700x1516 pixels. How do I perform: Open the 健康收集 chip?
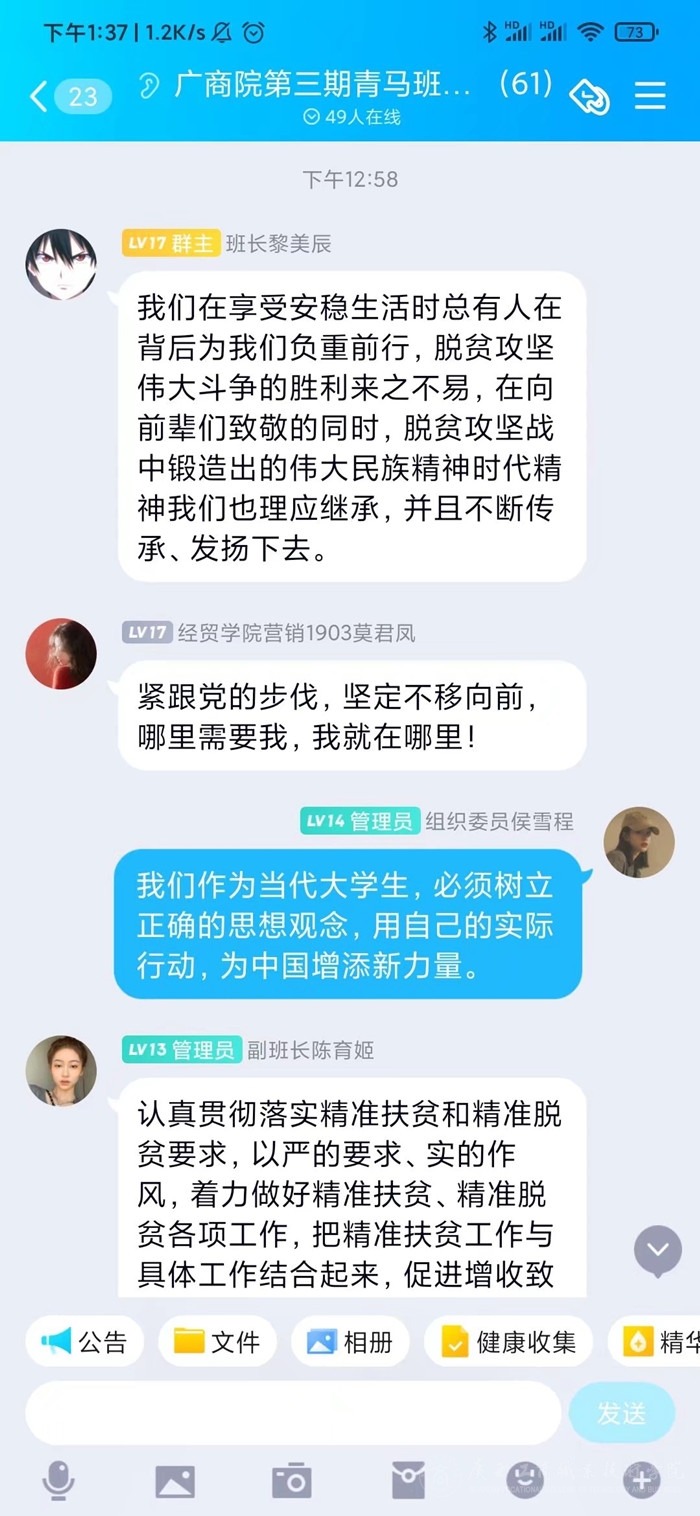coord(508,1341)
